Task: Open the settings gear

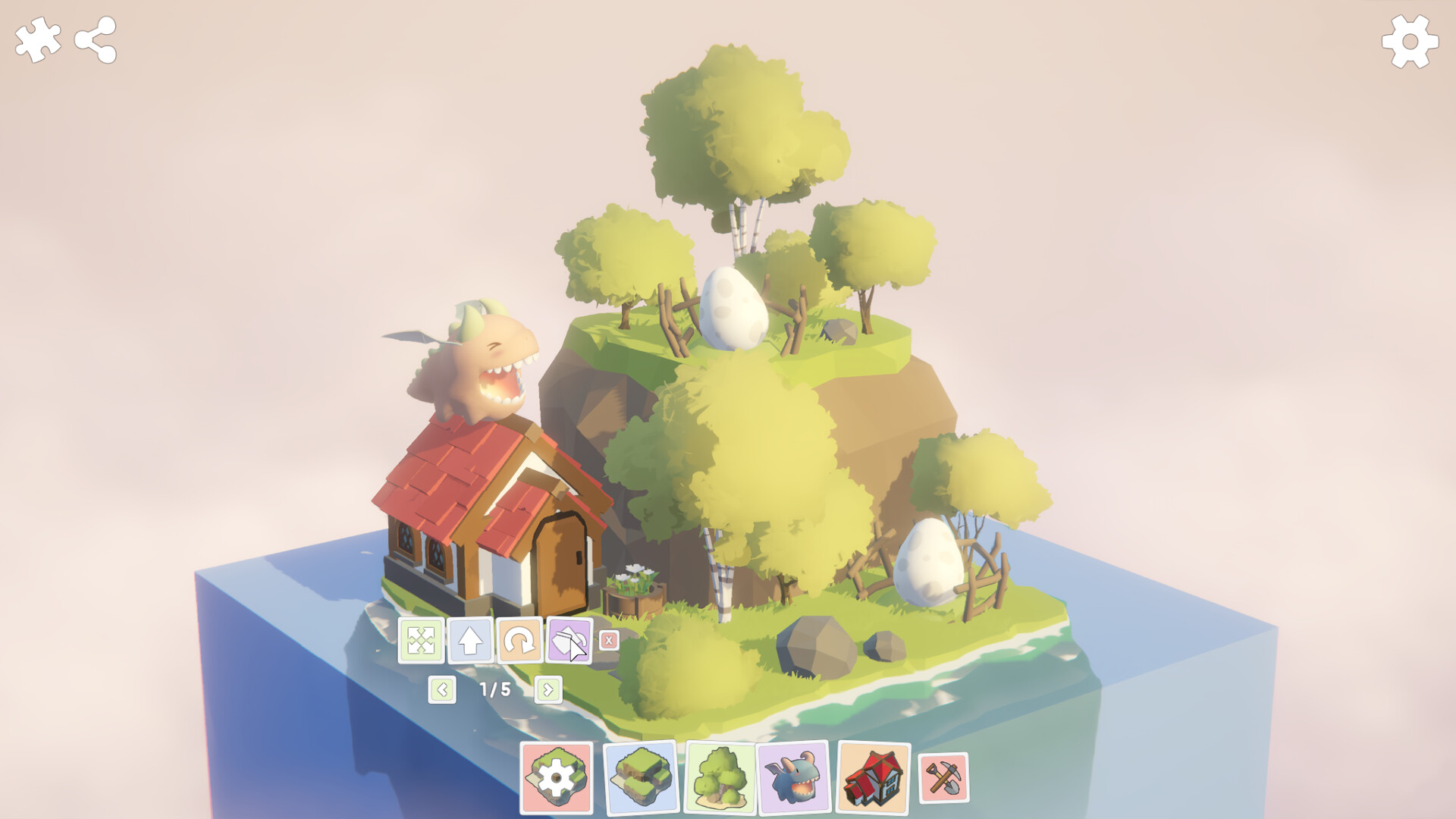Action: pyautogui.click(x=1410, y=42)
